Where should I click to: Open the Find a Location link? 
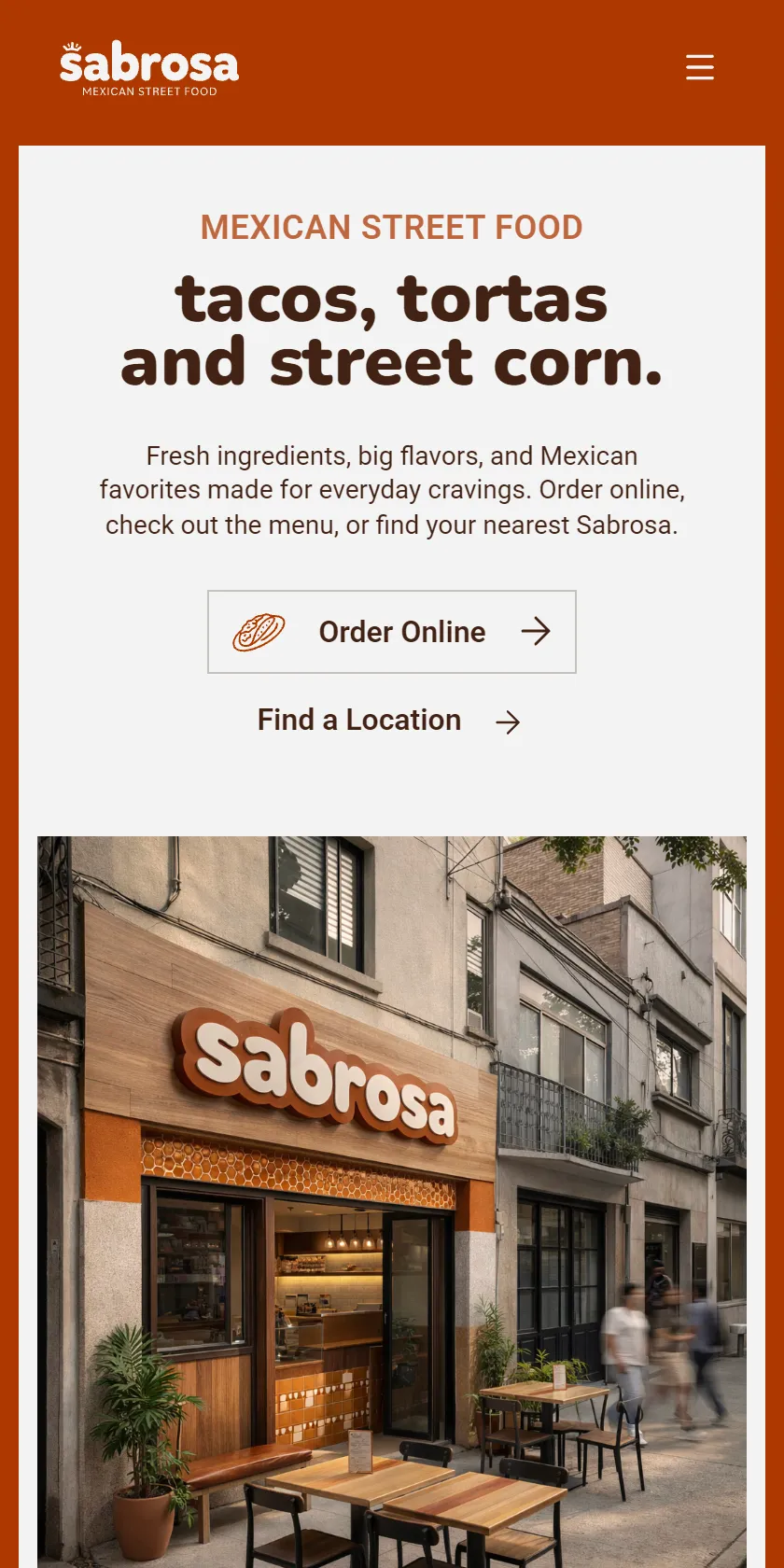pos(389,721)
